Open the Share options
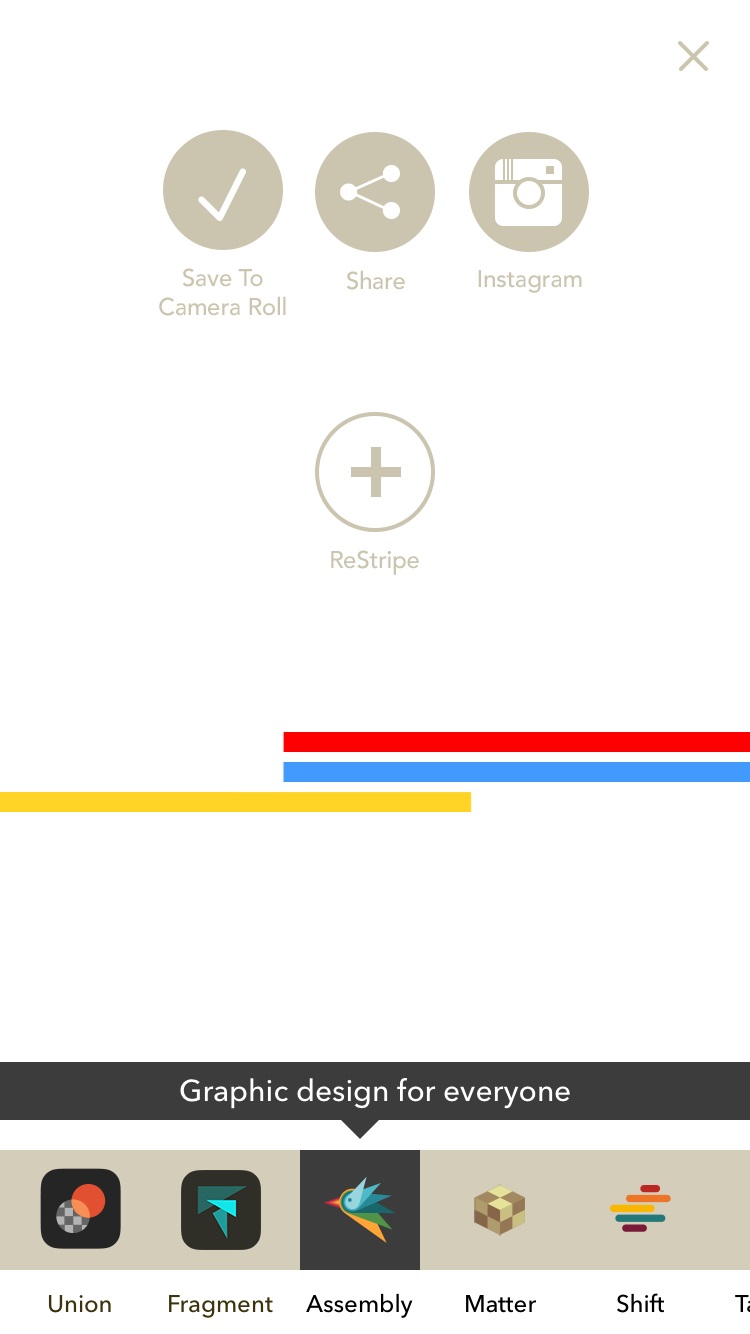 (x=375, y=192)
